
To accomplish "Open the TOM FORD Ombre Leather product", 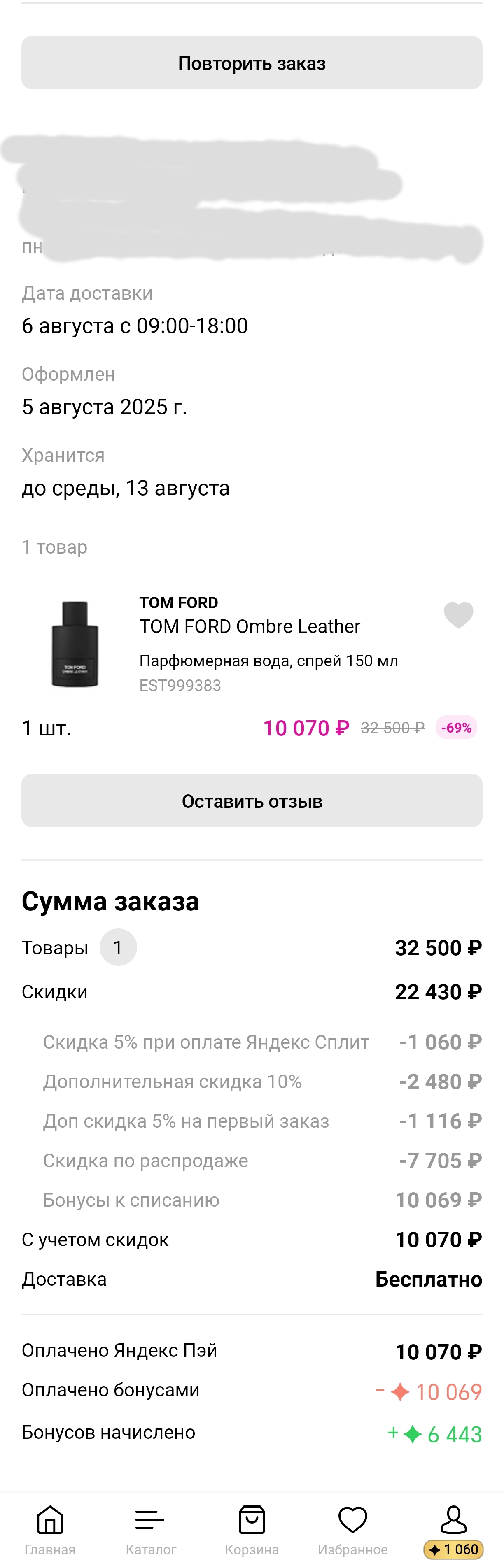I will click(x=250, y=626).
